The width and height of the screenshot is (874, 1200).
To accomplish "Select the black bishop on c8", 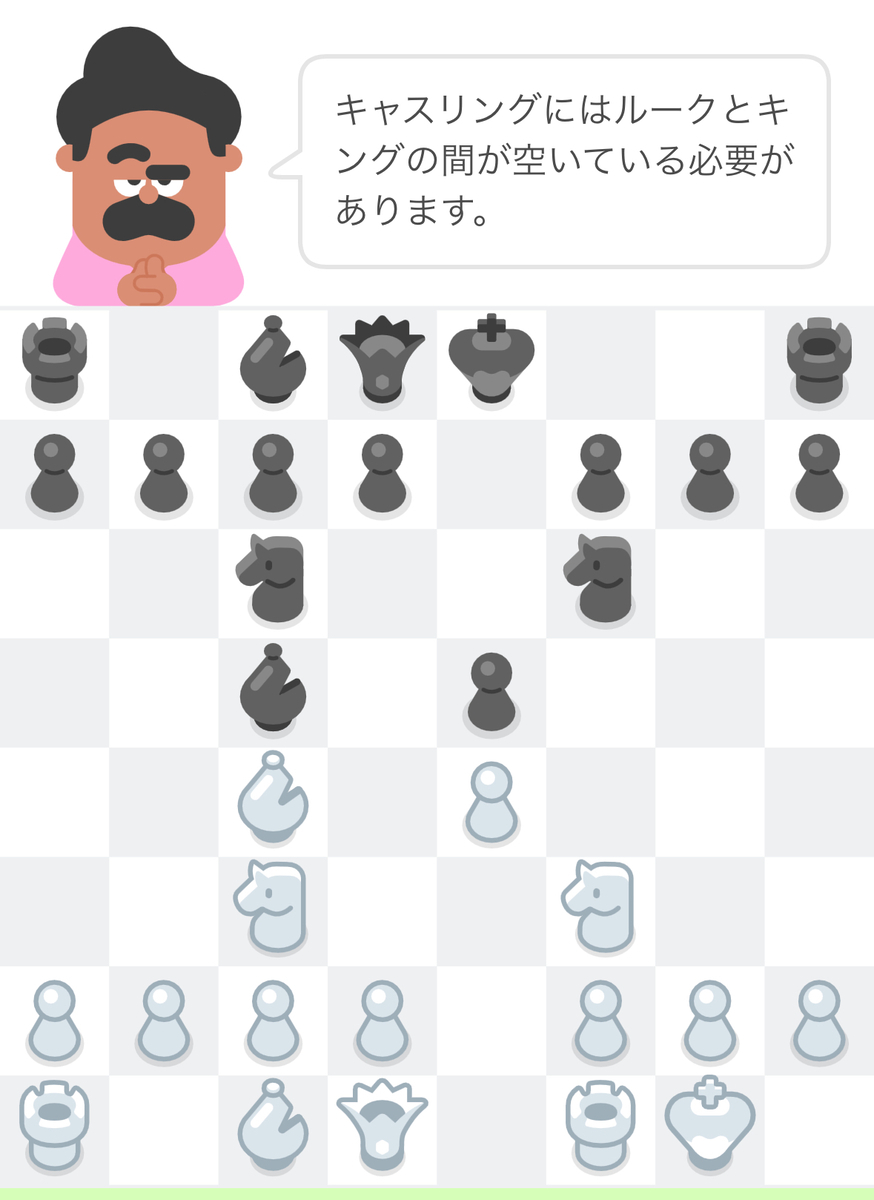I will tap(273, 362).
